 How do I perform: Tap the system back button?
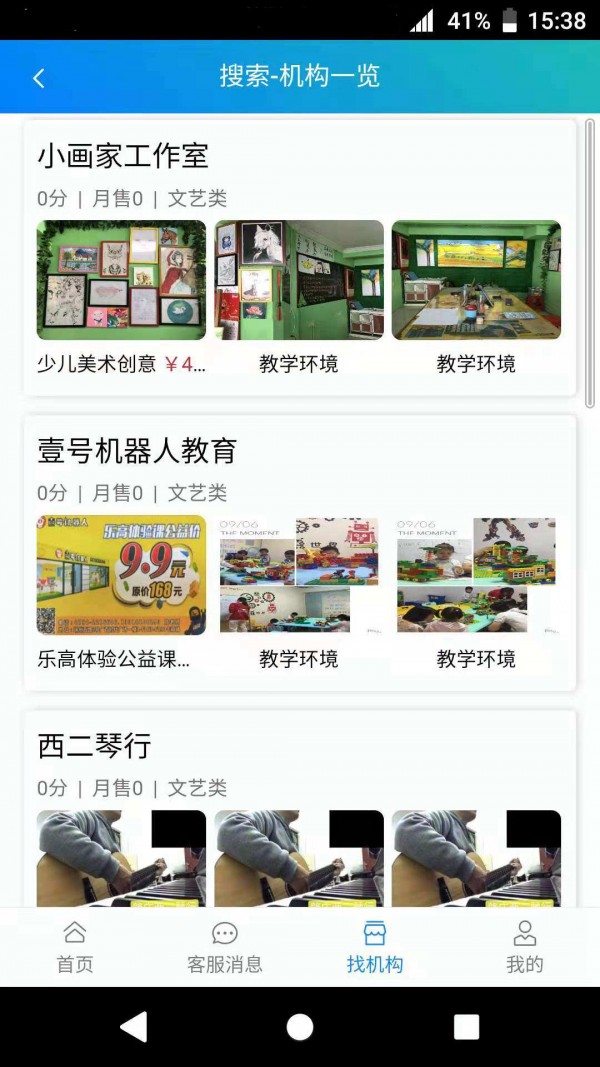click(133, 1027)
